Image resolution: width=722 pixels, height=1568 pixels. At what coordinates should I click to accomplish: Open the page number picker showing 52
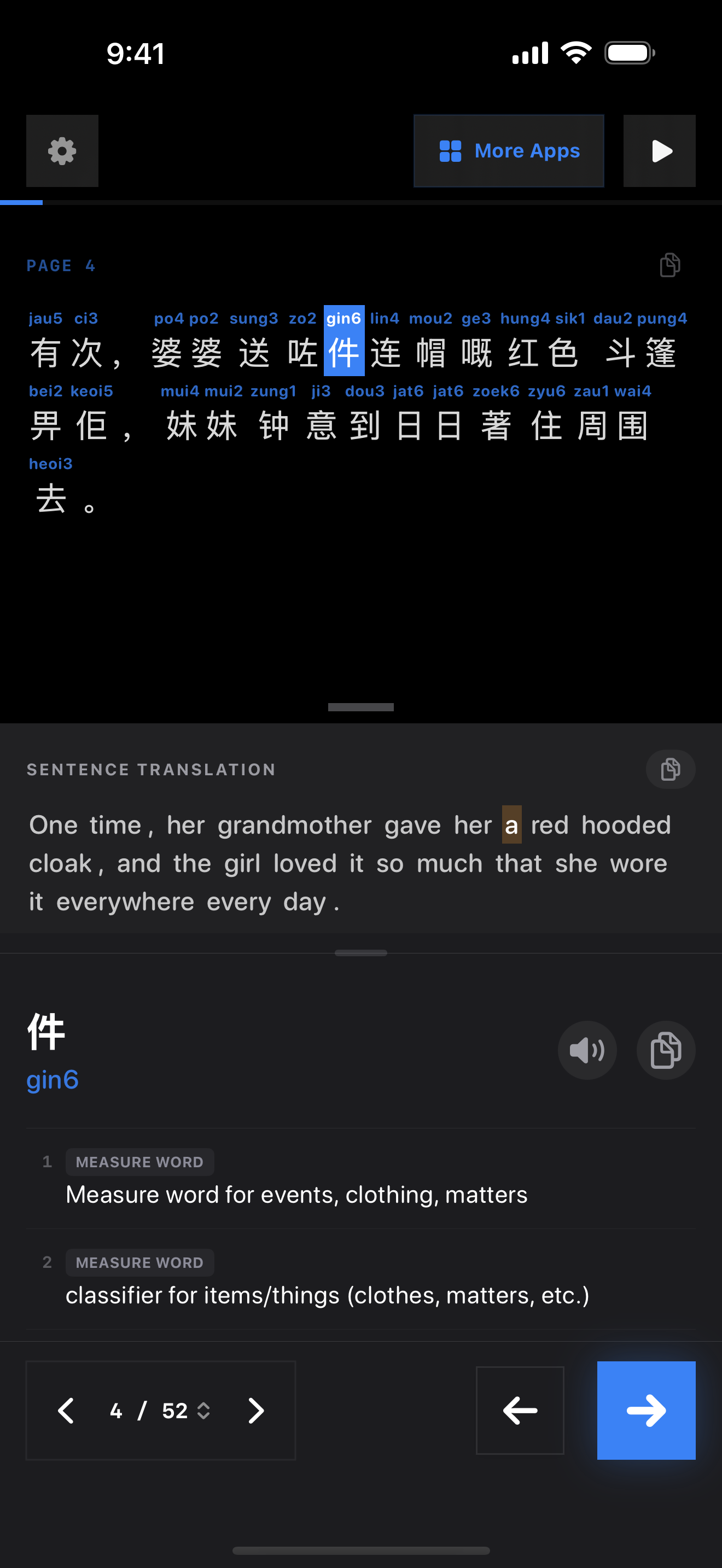[x=185, y=1411]
